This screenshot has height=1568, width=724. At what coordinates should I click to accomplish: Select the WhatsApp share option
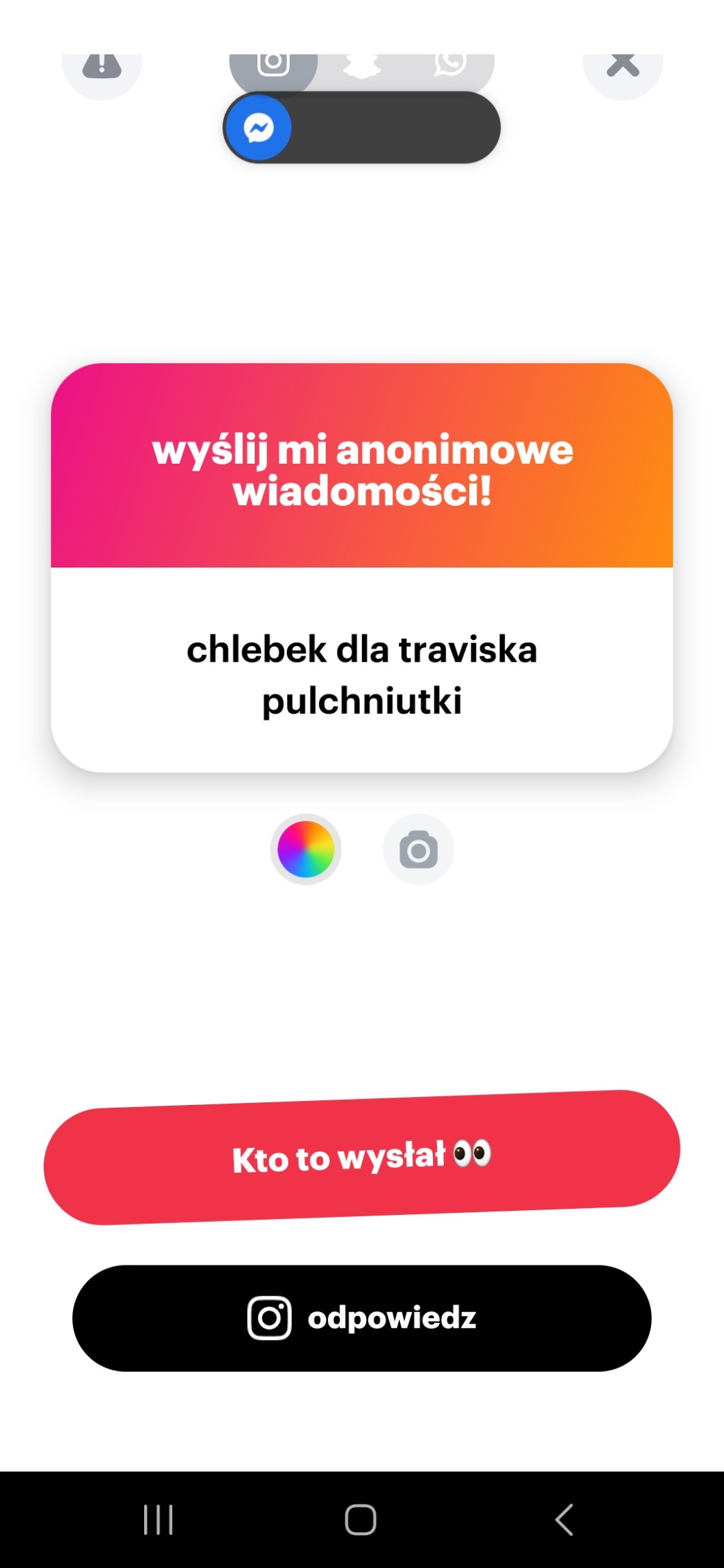click(450, 64)
